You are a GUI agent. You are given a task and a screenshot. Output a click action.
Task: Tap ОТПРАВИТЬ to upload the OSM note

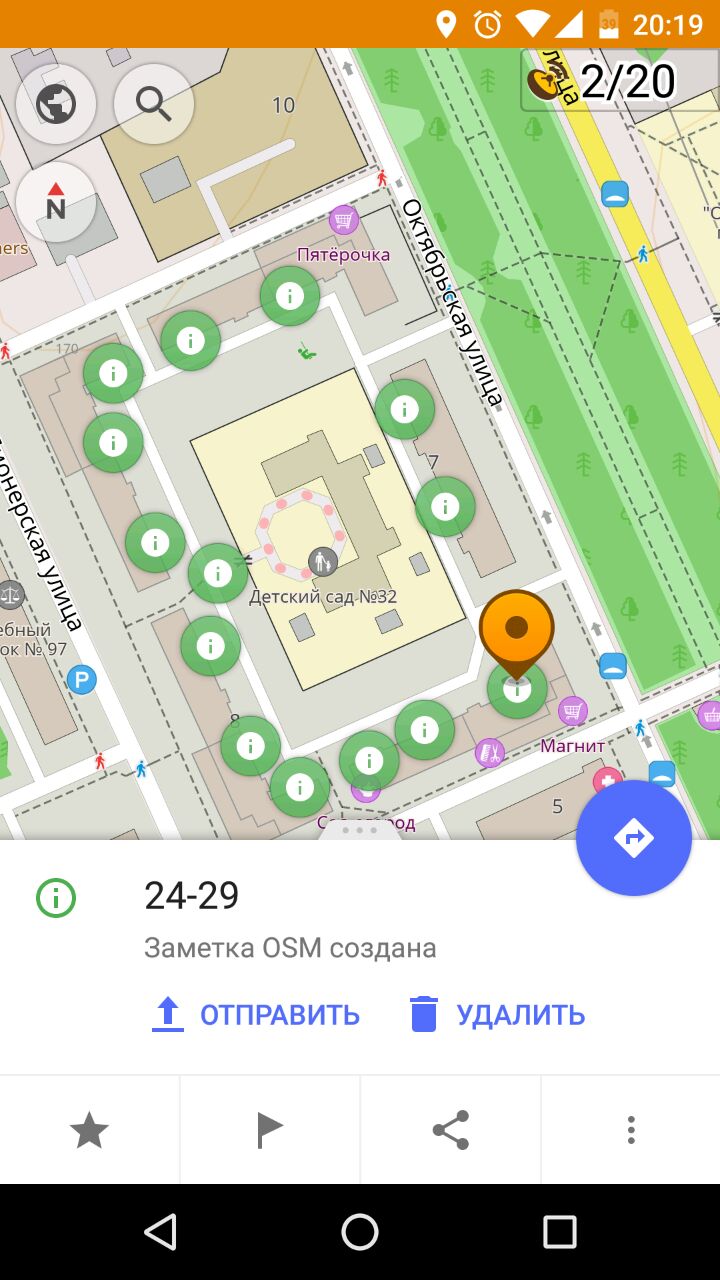256,1014
